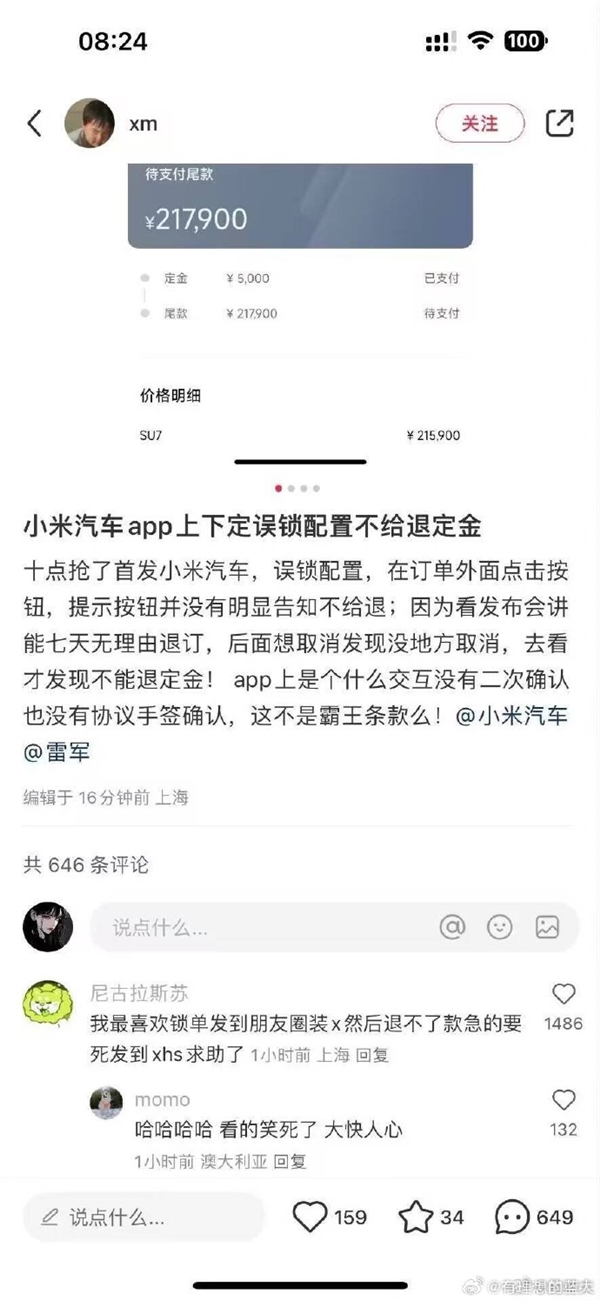The image size is (600, 1300).
Task: Open the bottom 说点什么 comment field
Action: click(145, 1217)
